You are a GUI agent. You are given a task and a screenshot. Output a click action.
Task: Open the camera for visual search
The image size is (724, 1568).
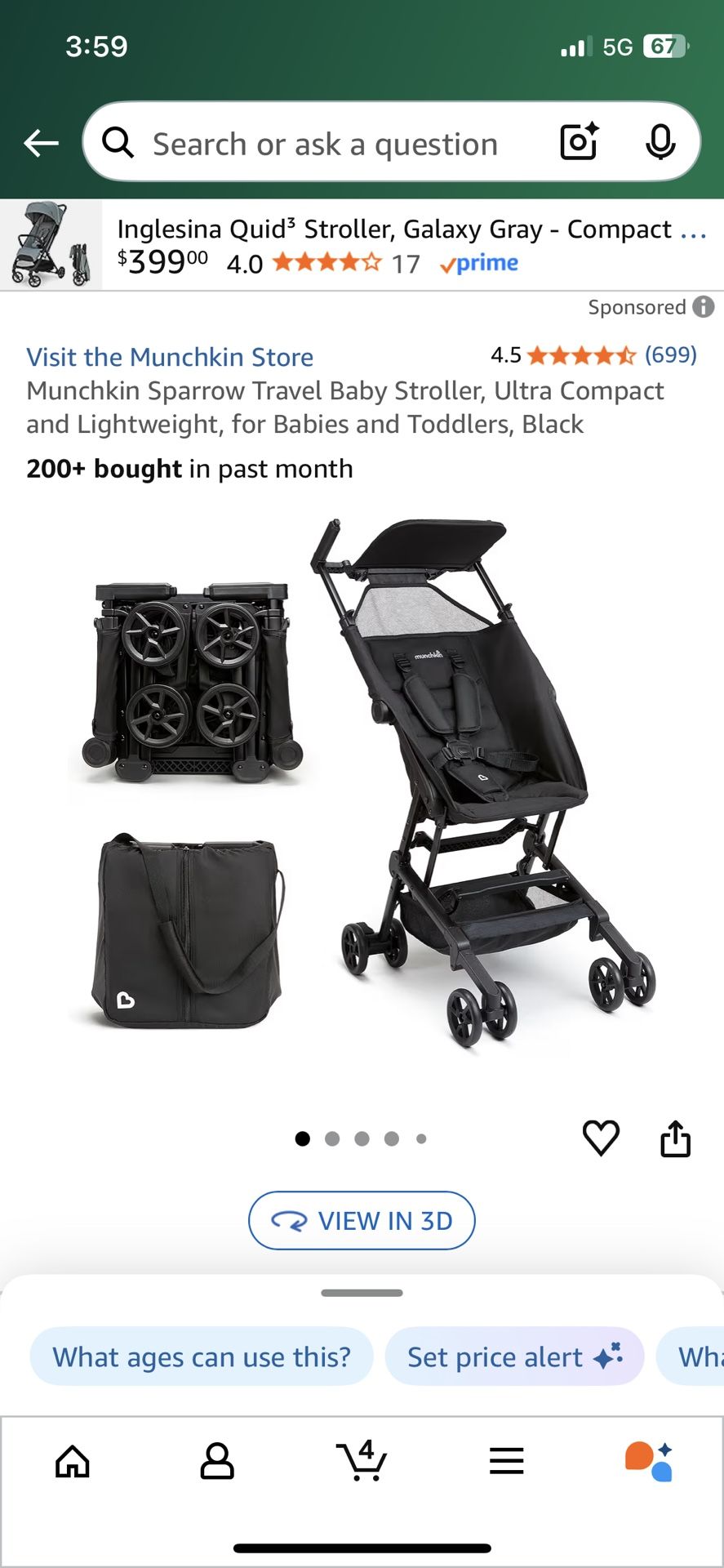tap(578, 142)
